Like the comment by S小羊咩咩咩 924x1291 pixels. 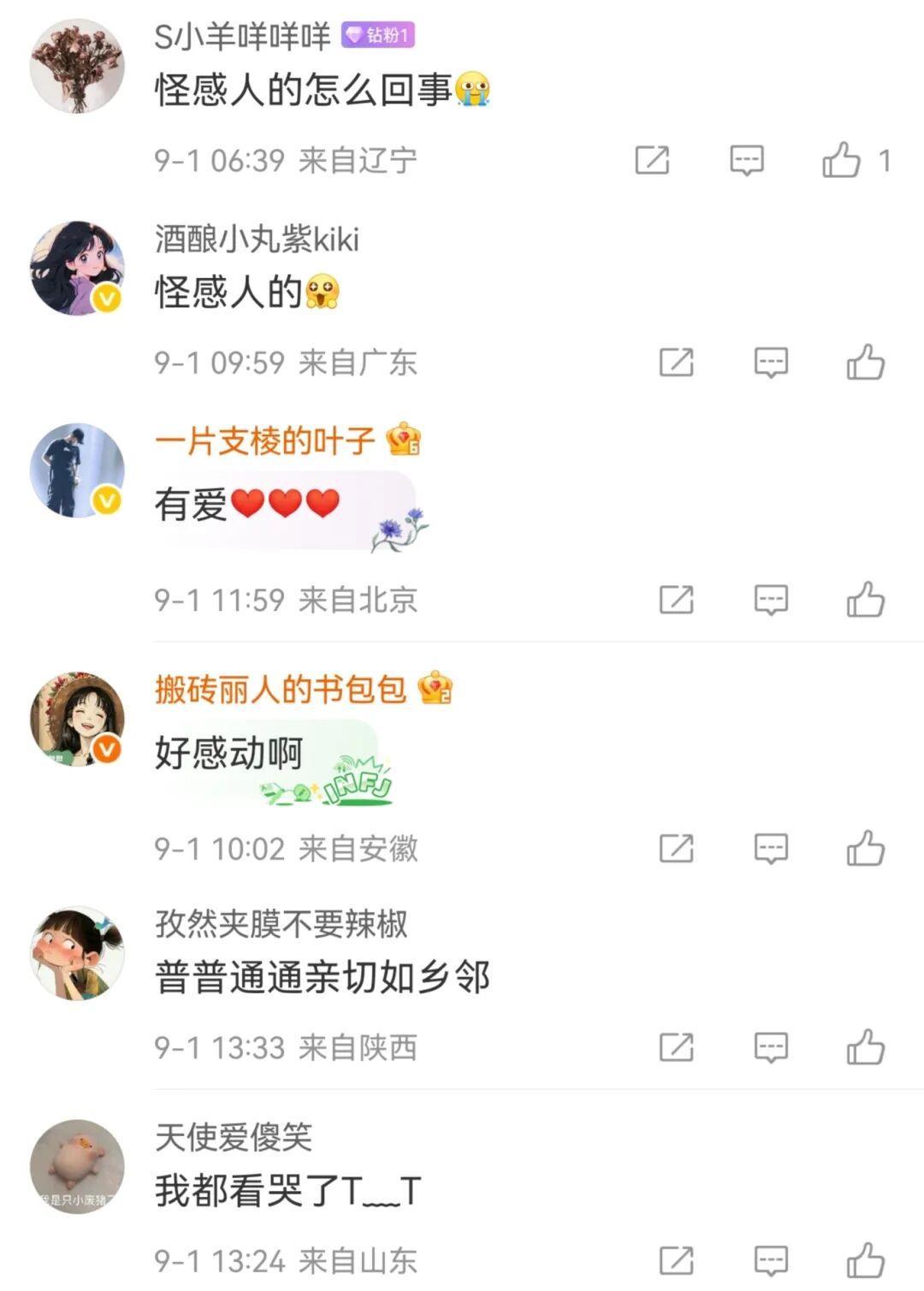841,160
